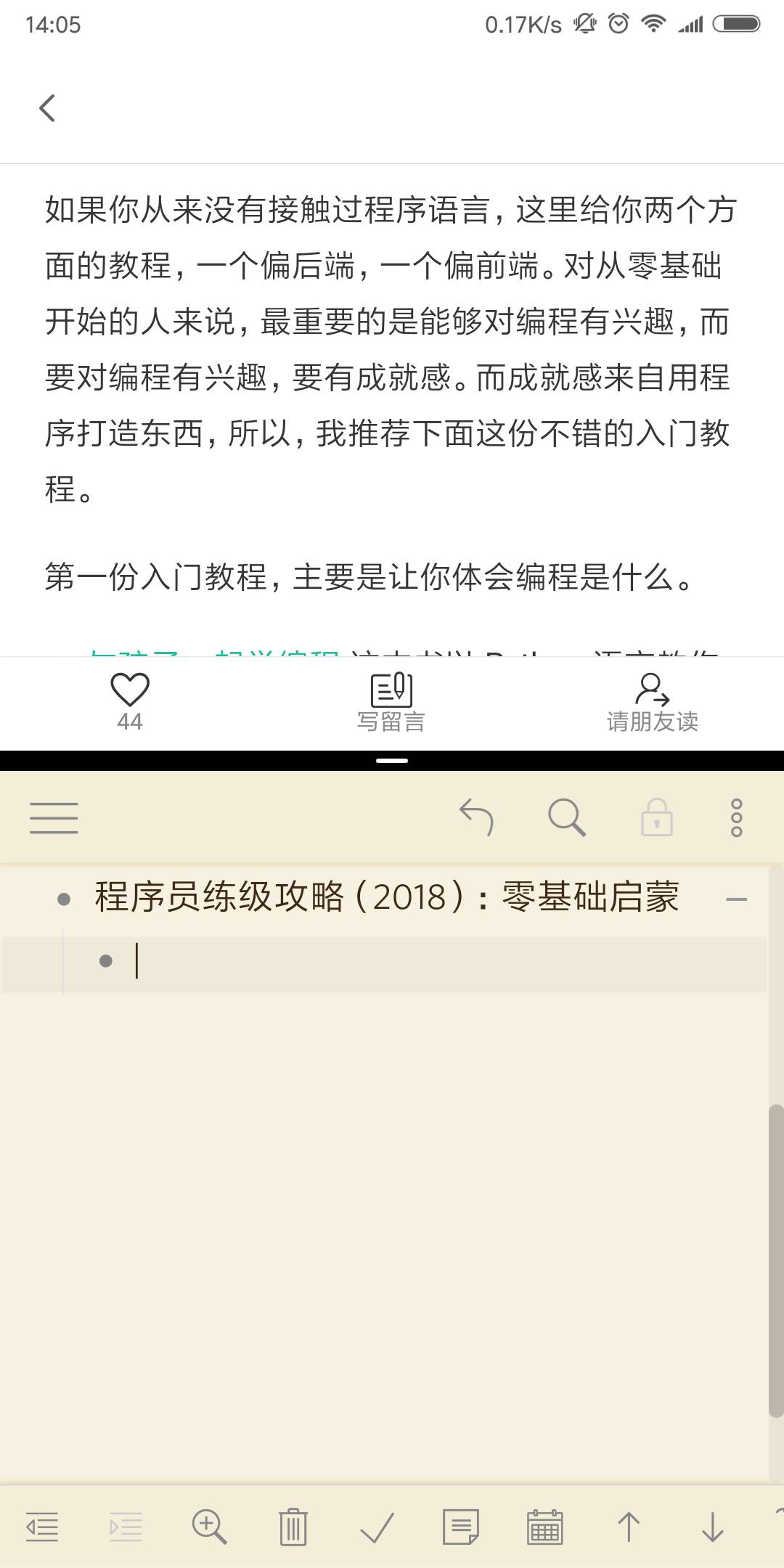Go back from the article

tap(47, 108)
